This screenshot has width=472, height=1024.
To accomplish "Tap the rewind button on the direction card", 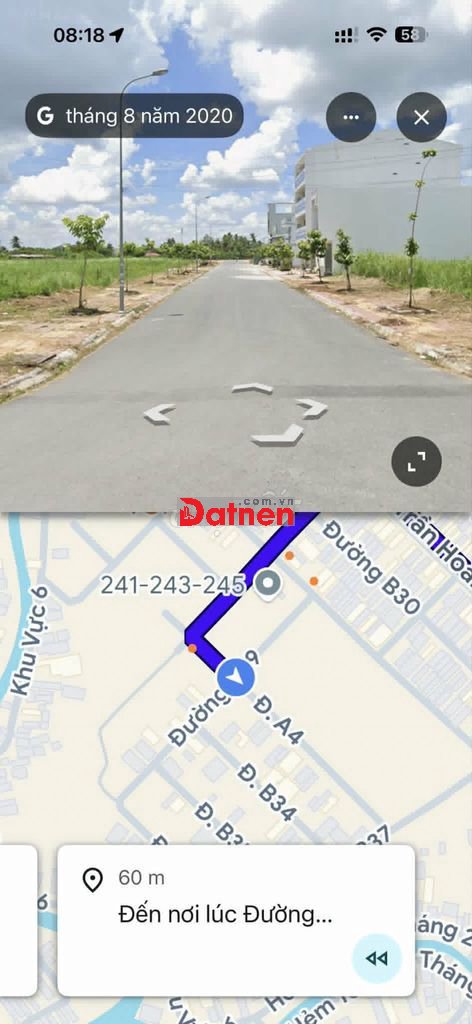I will tap(377, 958).
